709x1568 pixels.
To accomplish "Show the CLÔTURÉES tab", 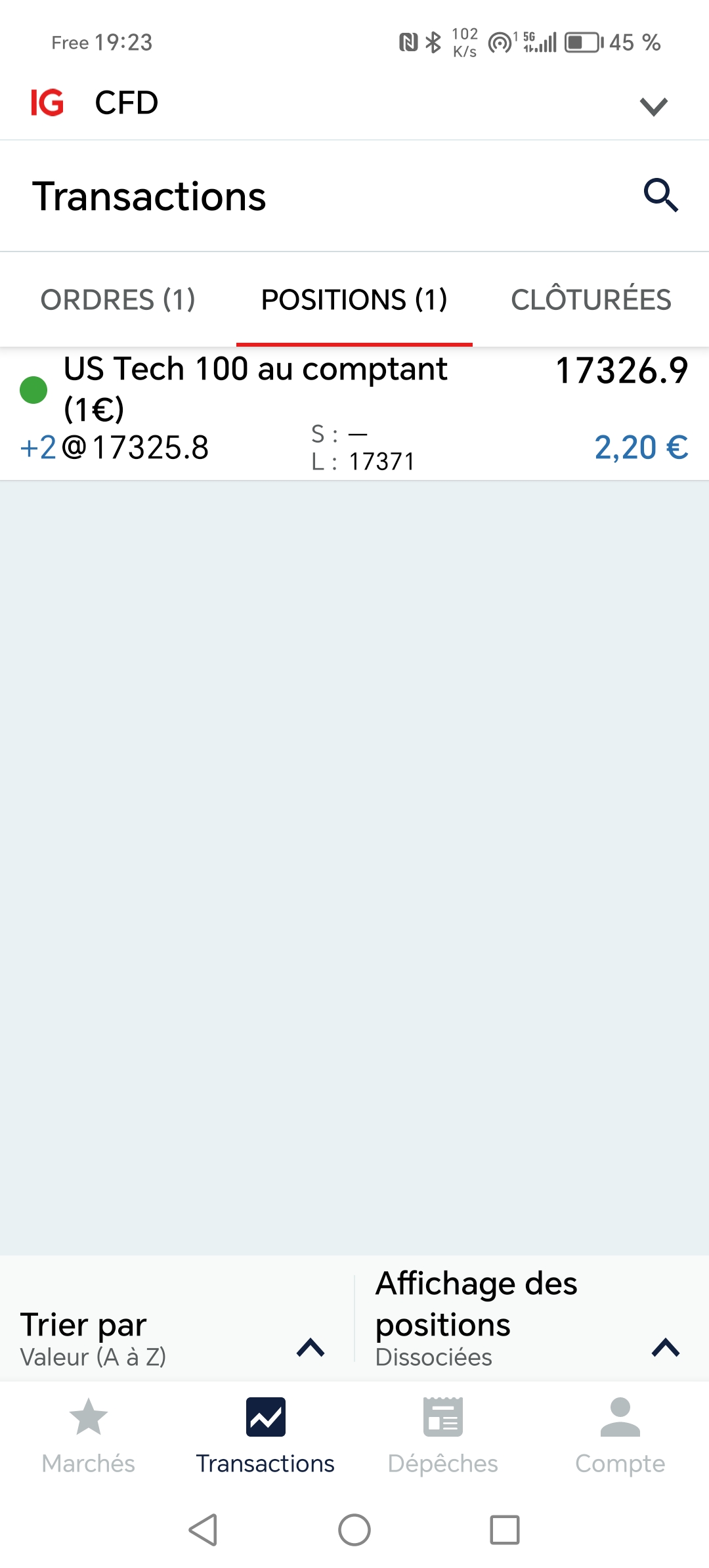I will click(x=591, y=300).
